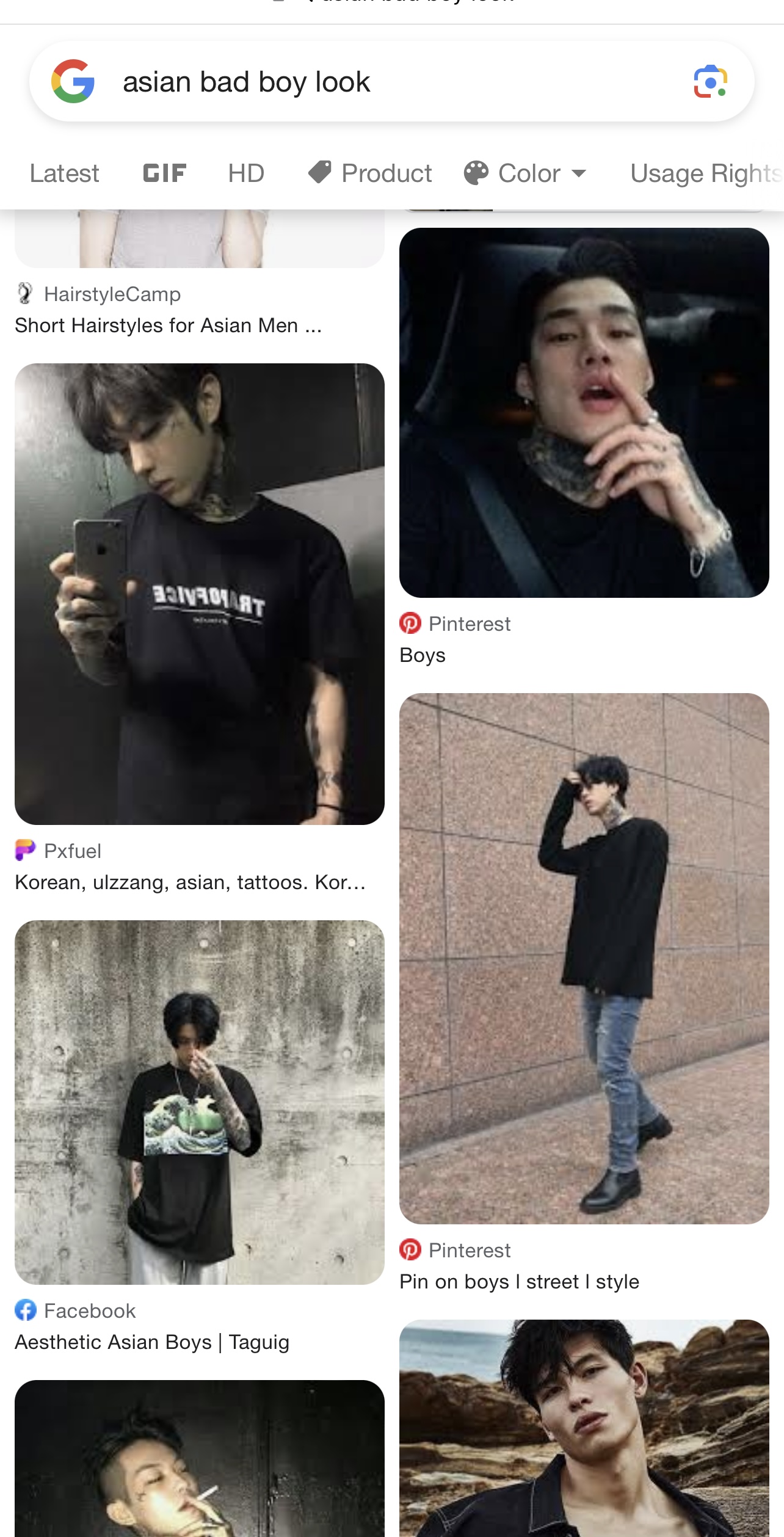784x1537 pixels.
Task: Open the Pxfuel Korean ulzzang tattoos image
Action: (200, 594)
